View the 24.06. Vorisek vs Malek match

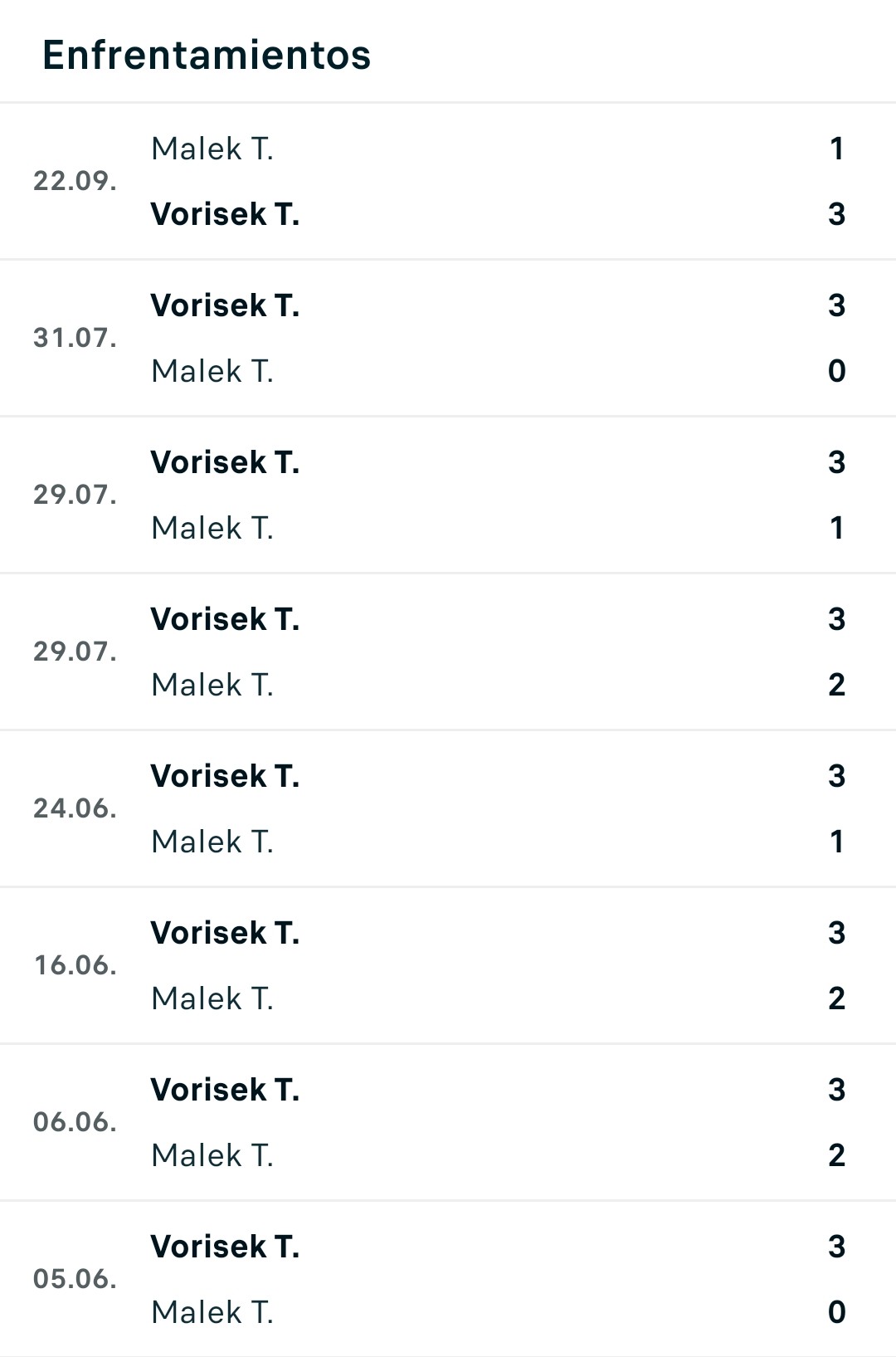tap(448, 808)
